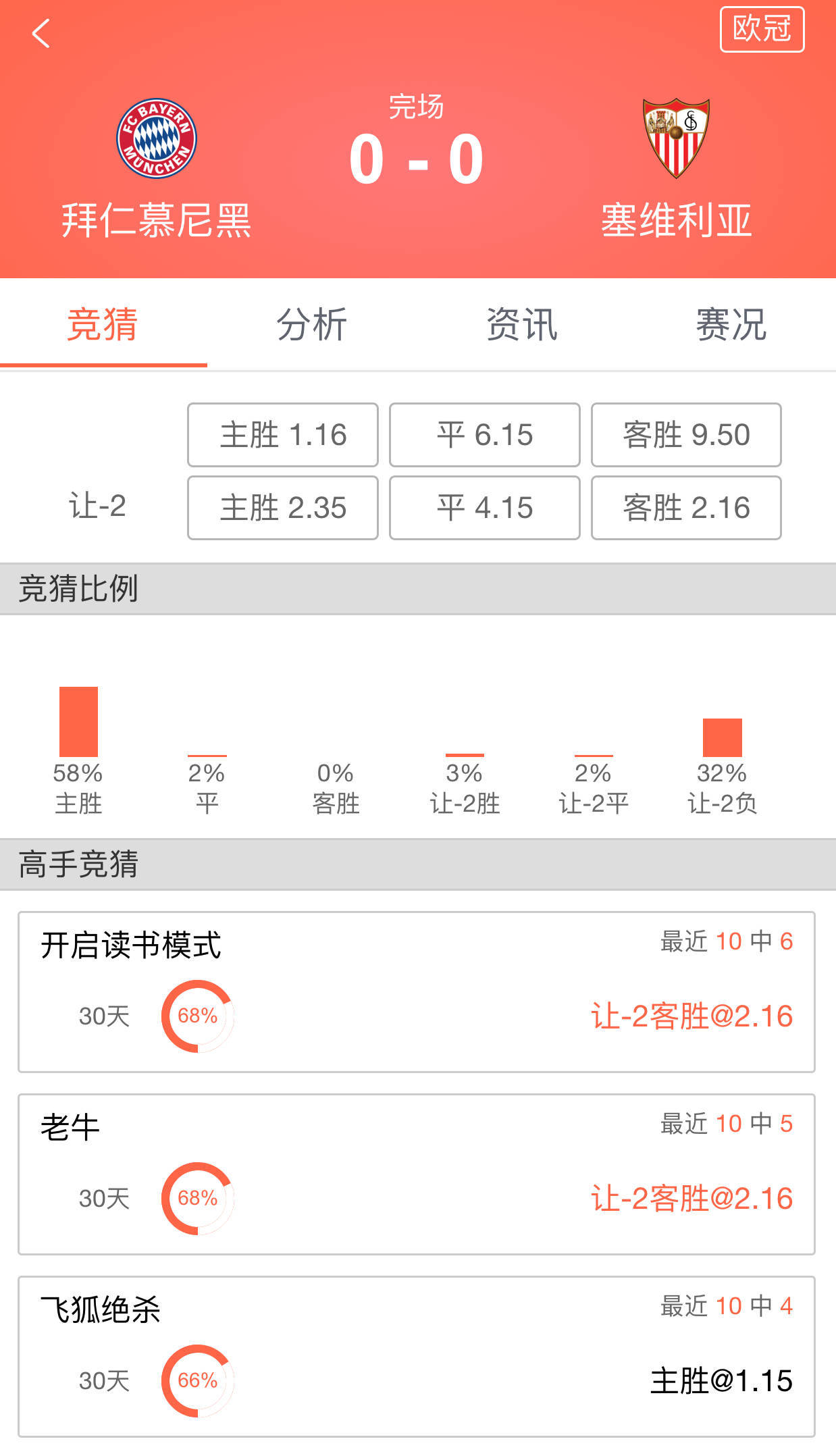Open the 赛况 tab
This screenshot has height=1456, width=836.
tap(731, 325)
